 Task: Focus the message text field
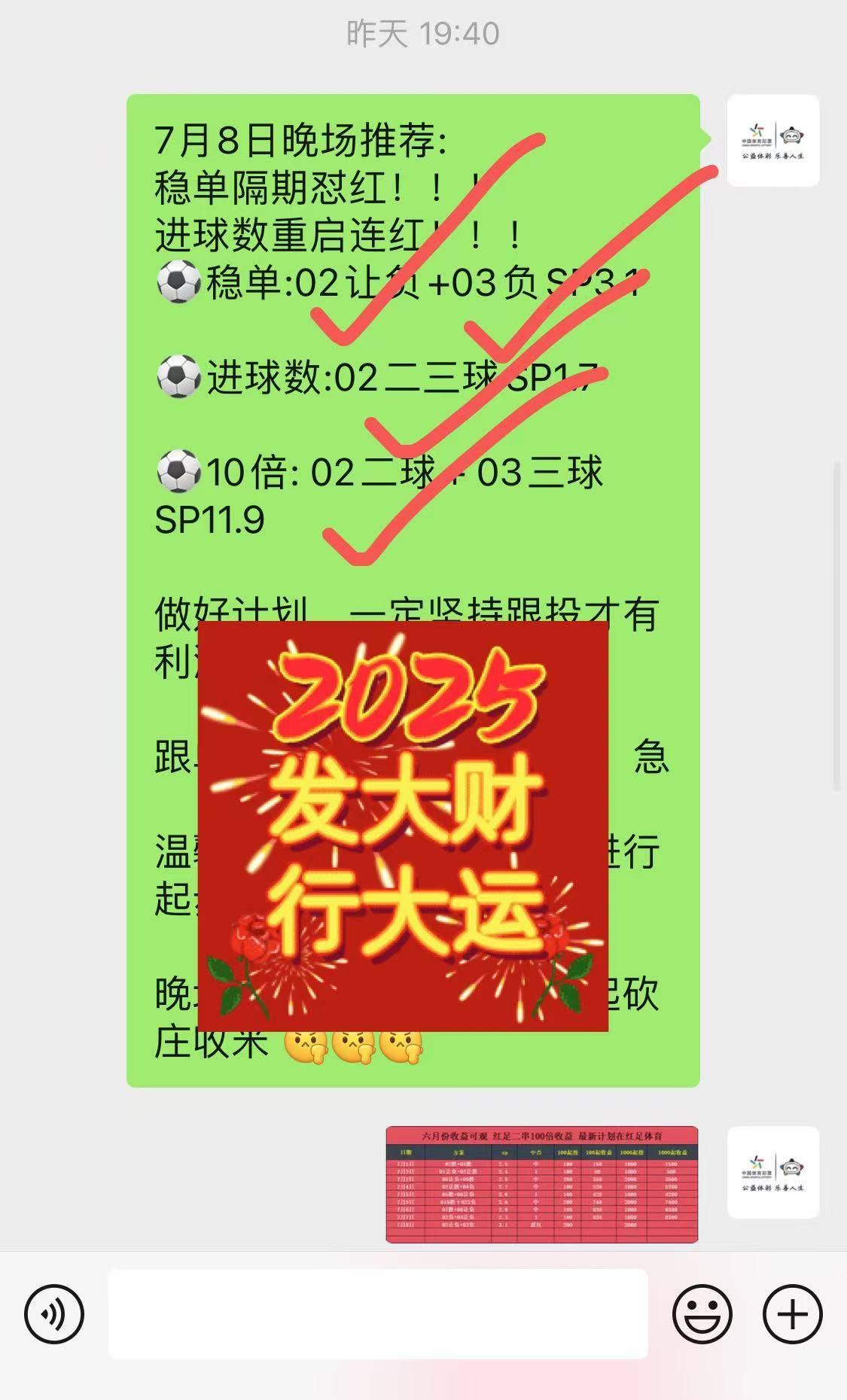[x=378, y=1314]
